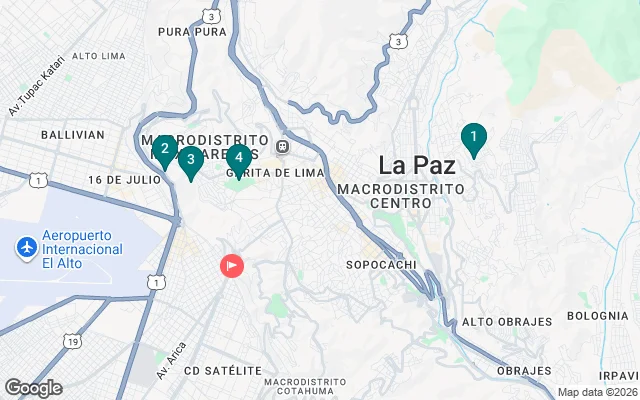Select map marker number 1
Image resolution: width=640 pixels, height=400 pixels.
[473, 137]
